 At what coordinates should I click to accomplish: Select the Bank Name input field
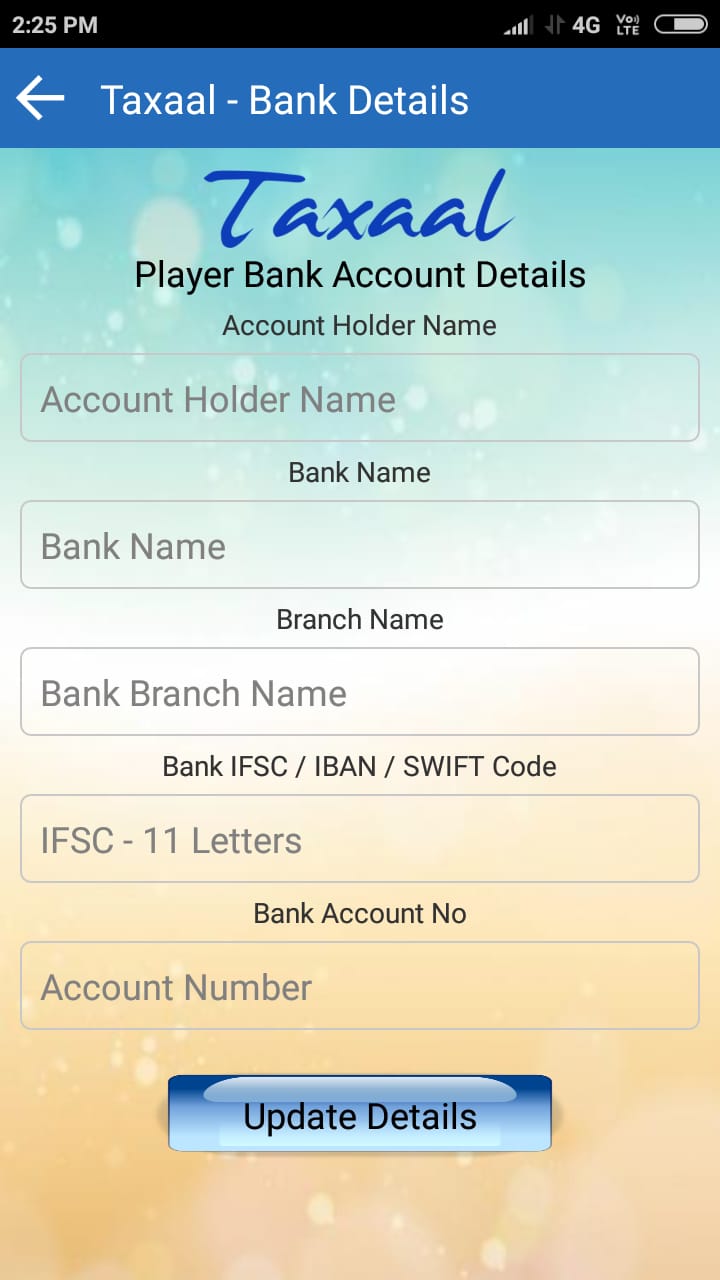click(360, 545)
